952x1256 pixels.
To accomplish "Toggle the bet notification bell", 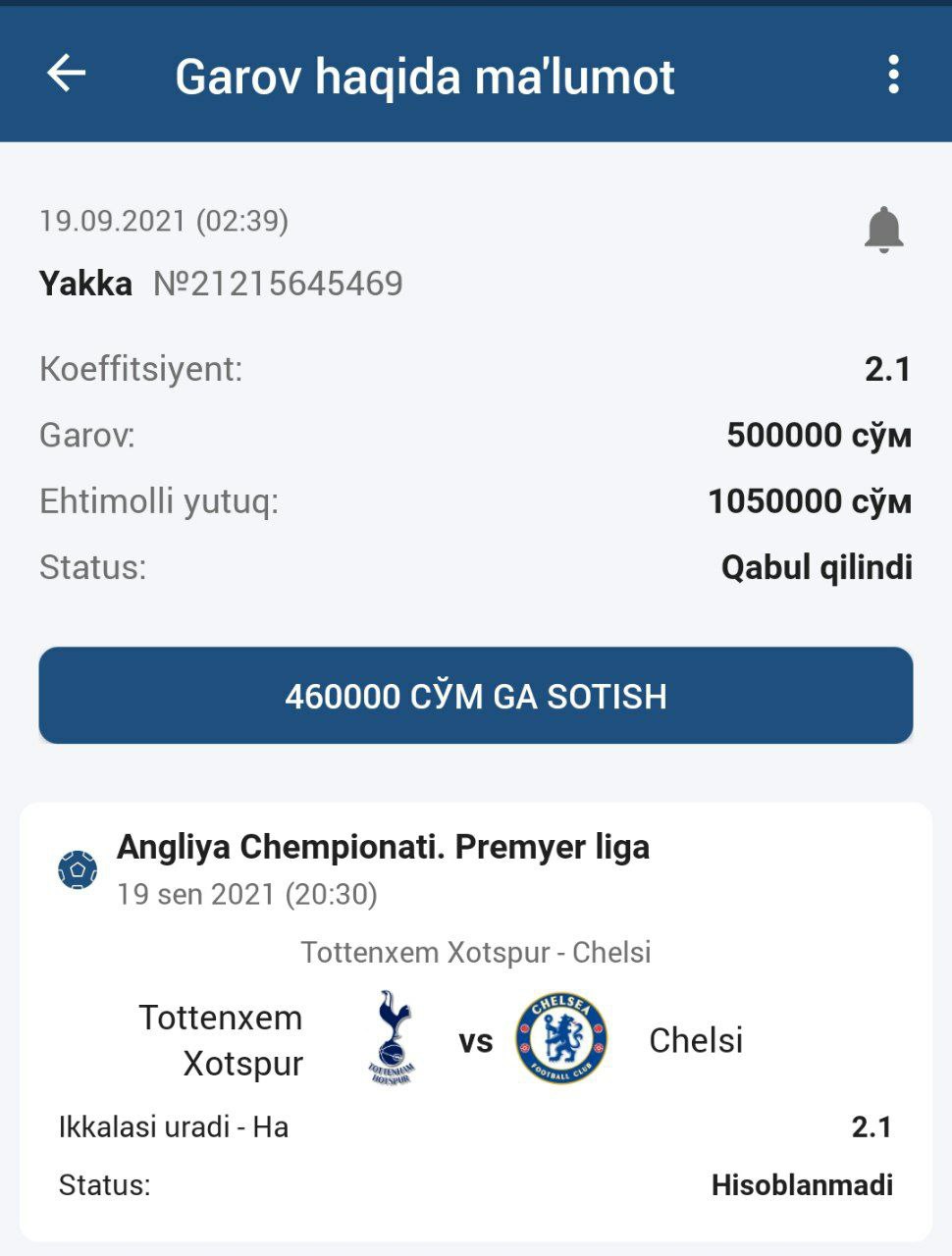I will 883,230.
